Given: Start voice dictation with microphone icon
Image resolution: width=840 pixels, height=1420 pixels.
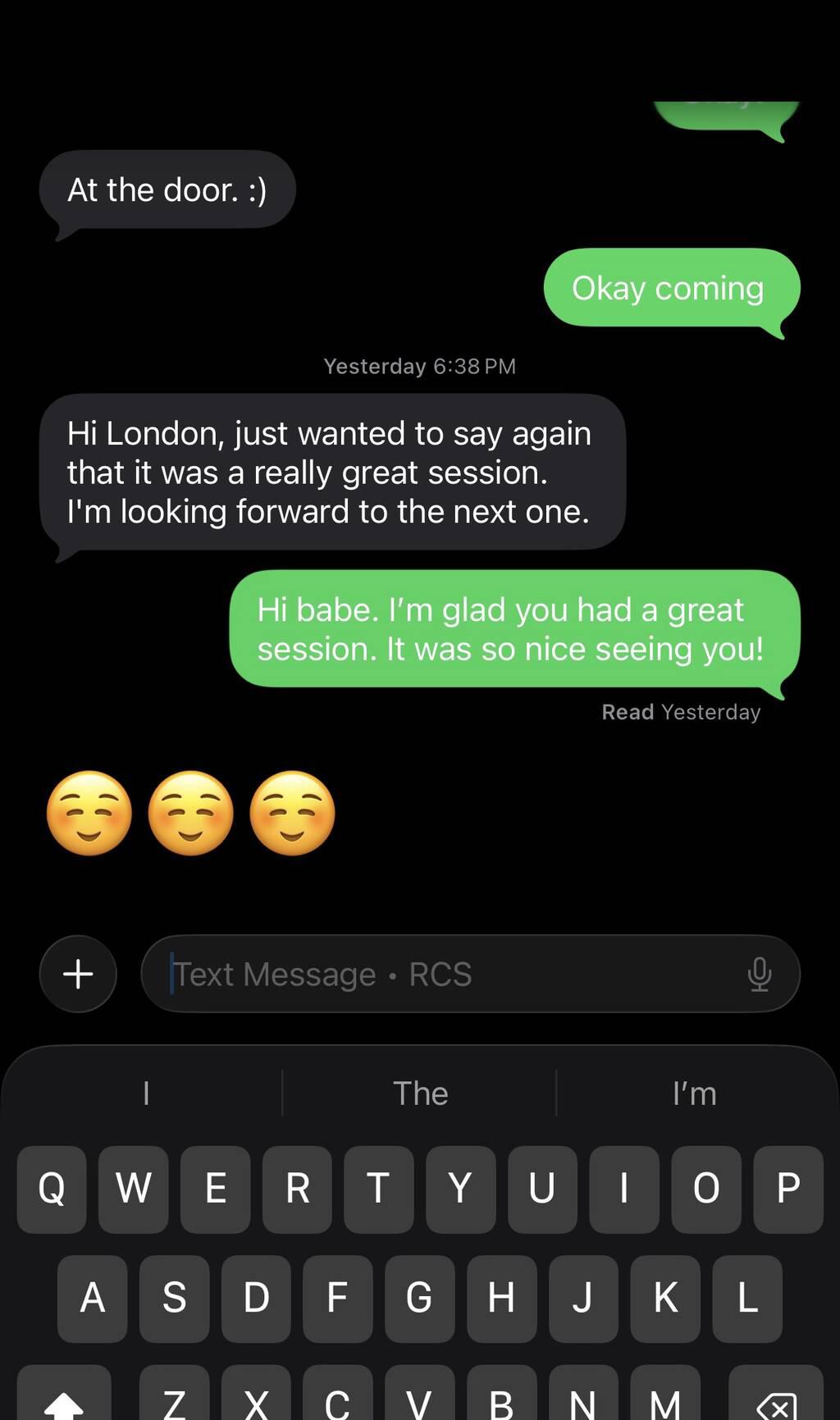Looking at the screenshot, I should (x=760, y=974).
